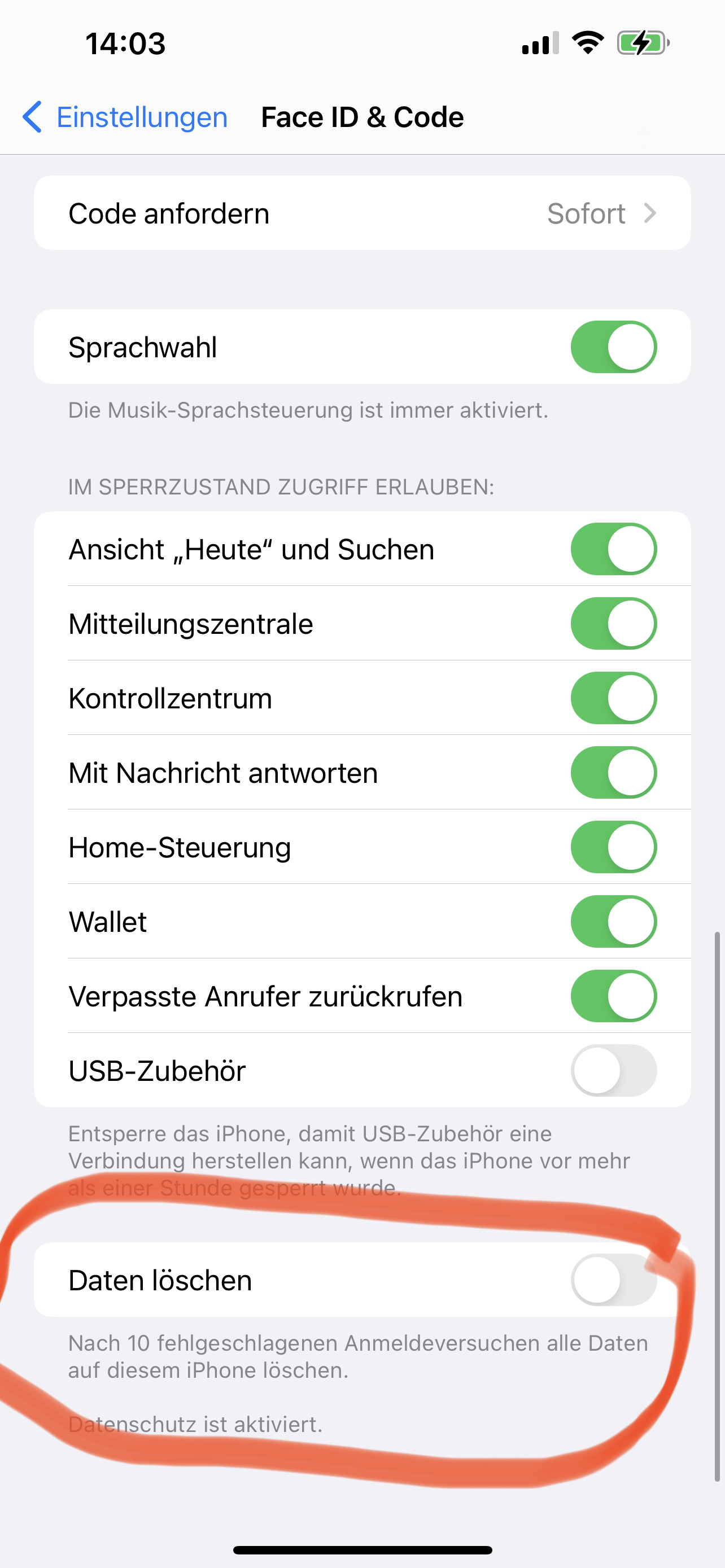
Task: Turn off Home-Steuerung
Action: 613,847
